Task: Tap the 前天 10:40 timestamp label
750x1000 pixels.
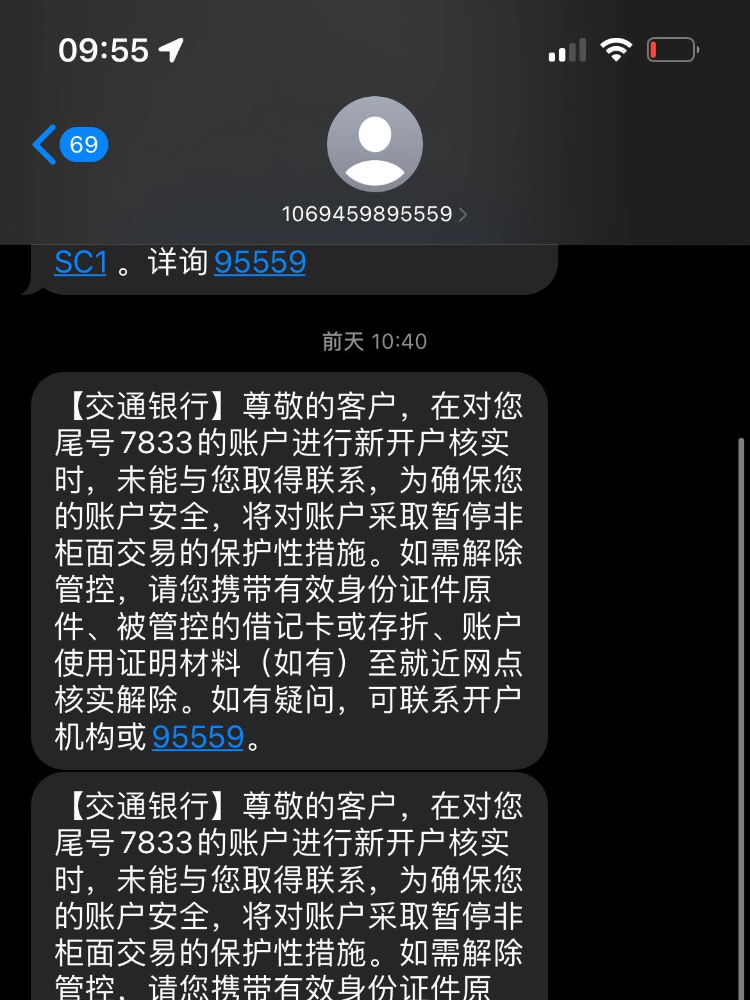Action: [375, 341]
